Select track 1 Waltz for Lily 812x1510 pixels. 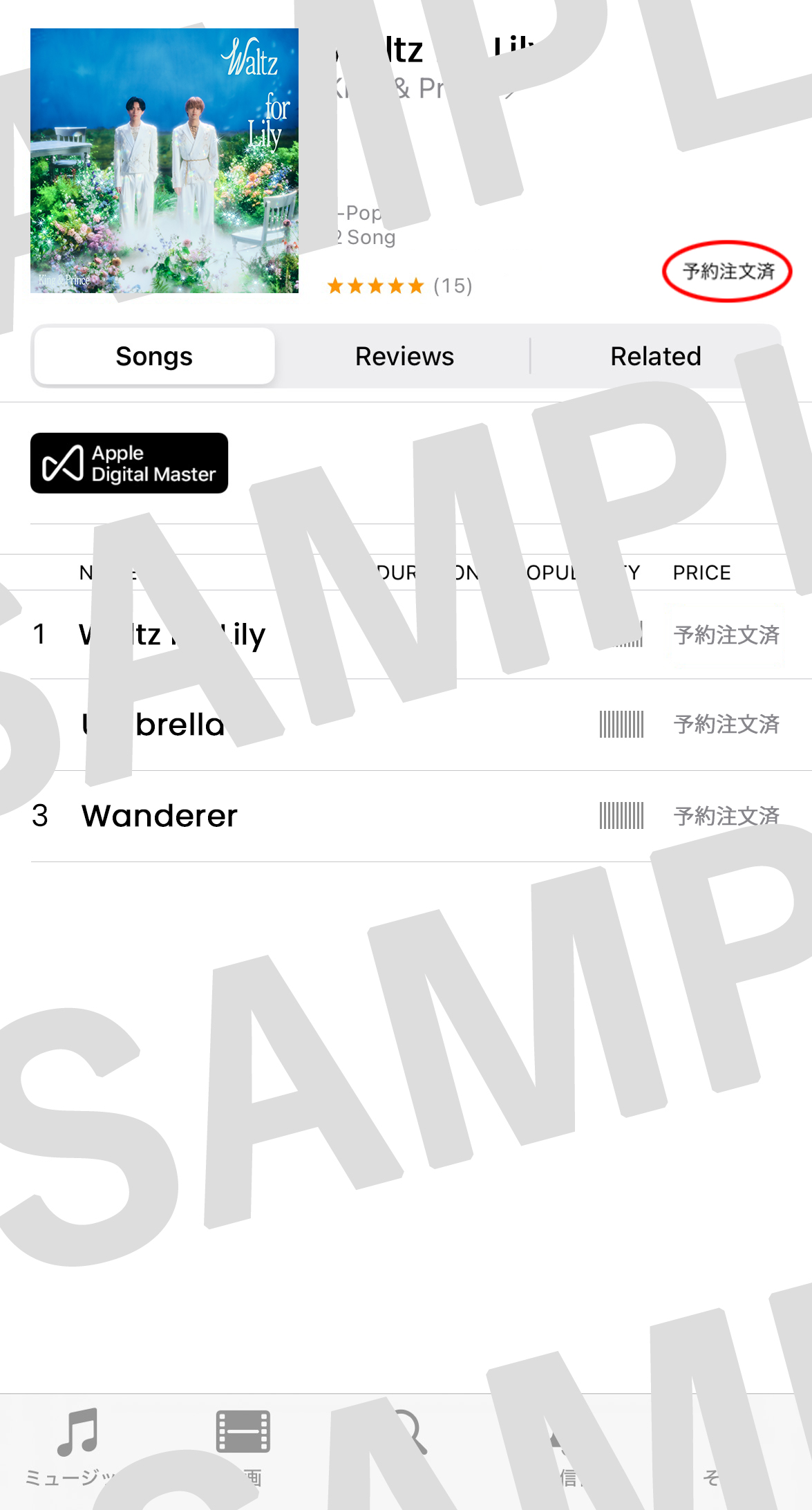173,635
